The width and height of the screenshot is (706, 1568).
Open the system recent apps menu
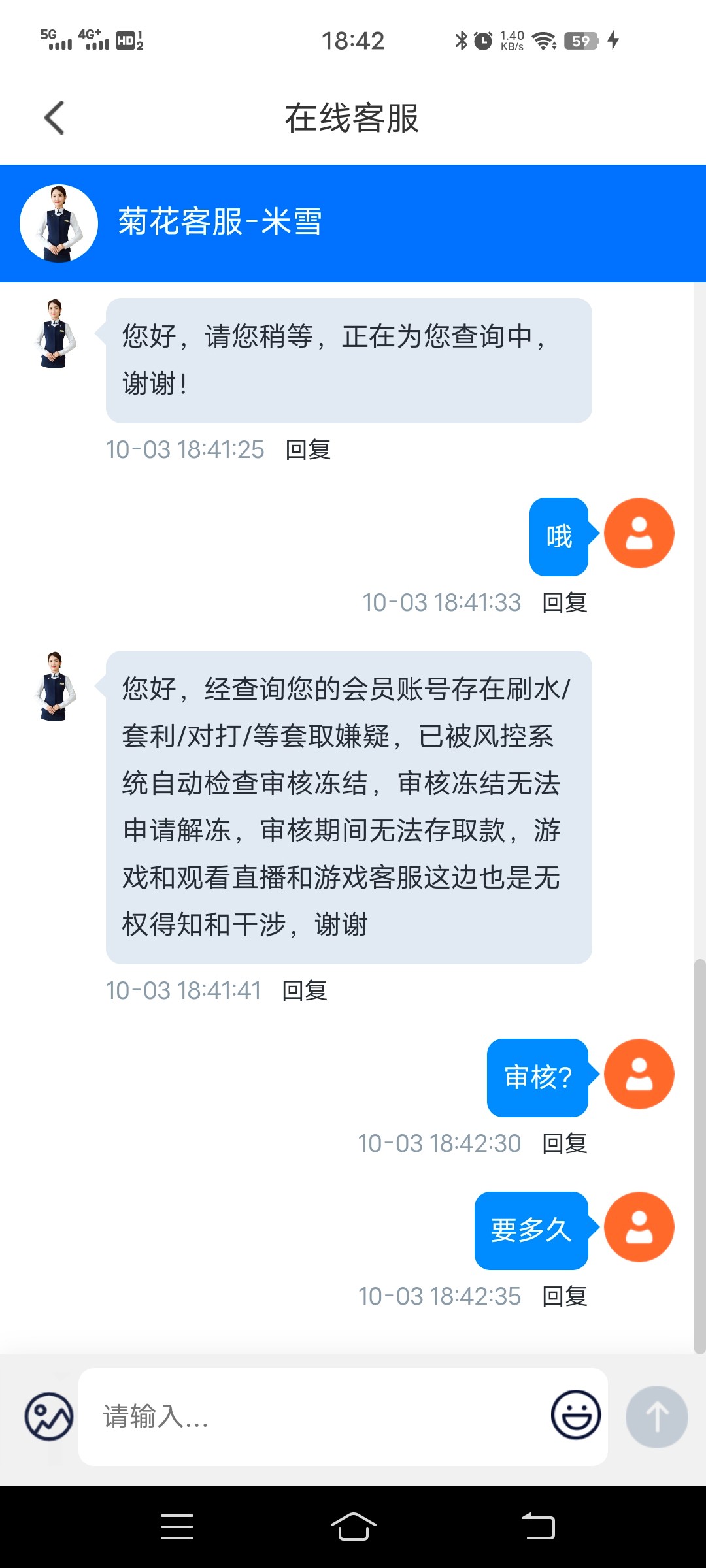click(x=177, y=1527)
